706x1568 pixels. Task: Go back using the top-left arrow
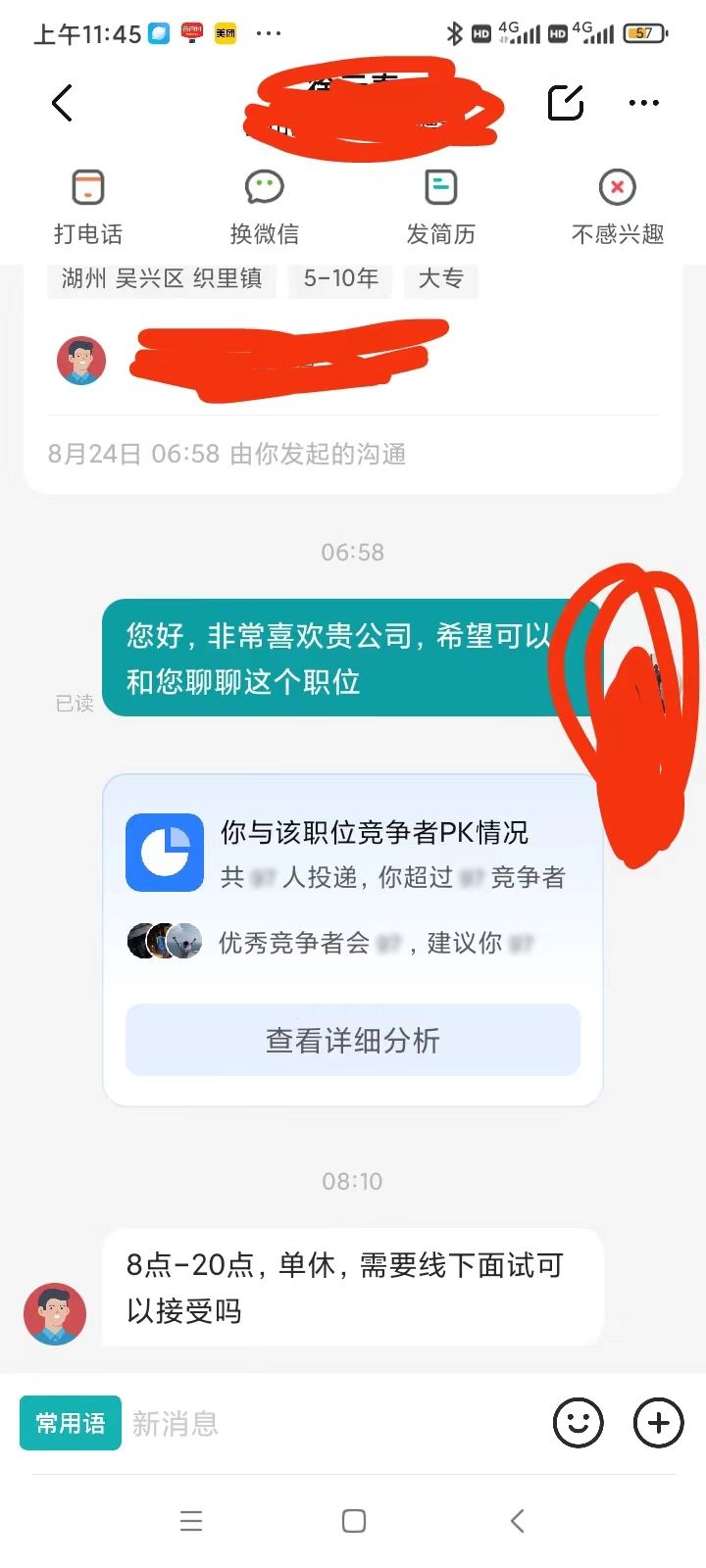point(62,103)
